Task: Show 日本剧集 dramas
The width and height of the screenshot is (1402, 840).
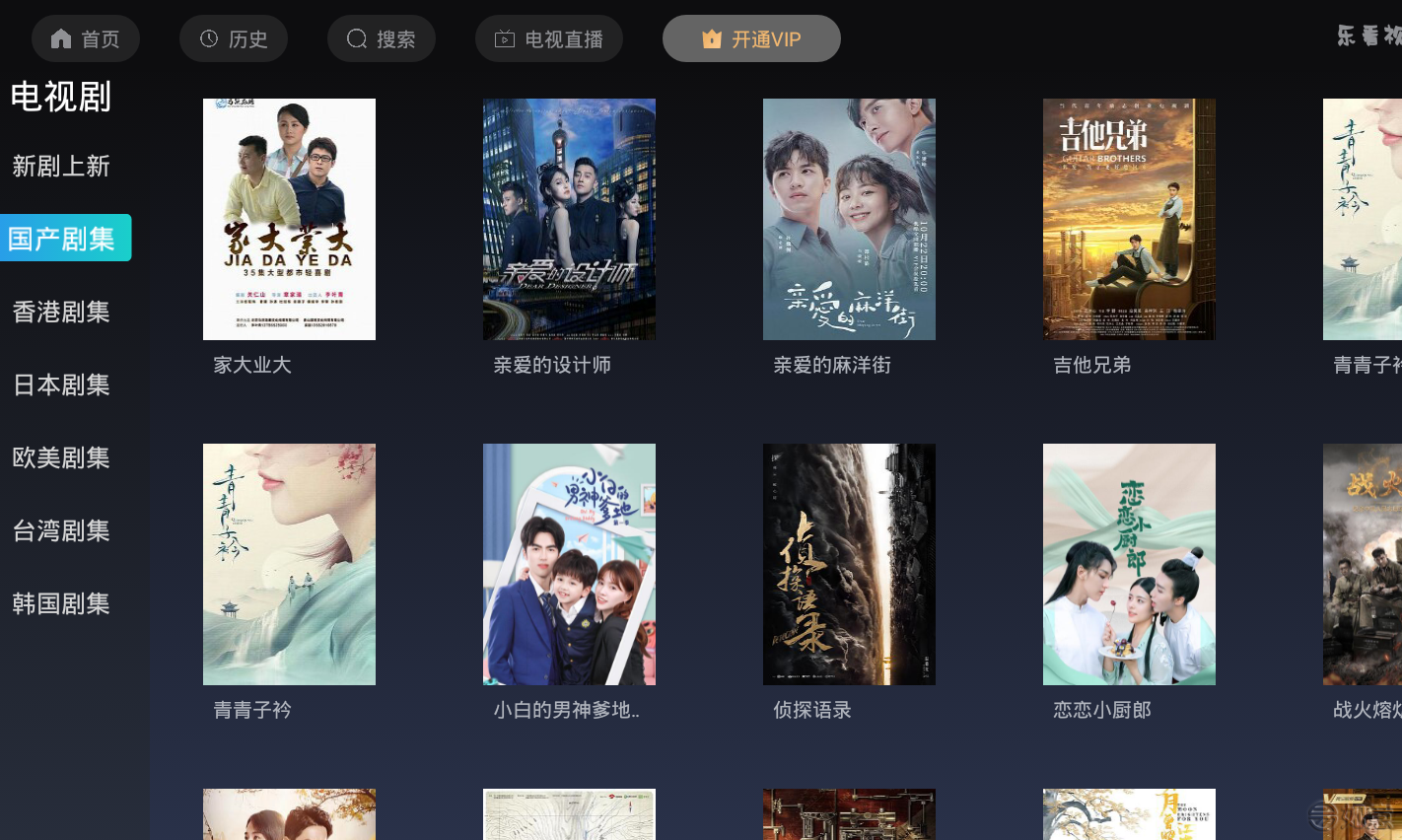Action: (61, 385)
